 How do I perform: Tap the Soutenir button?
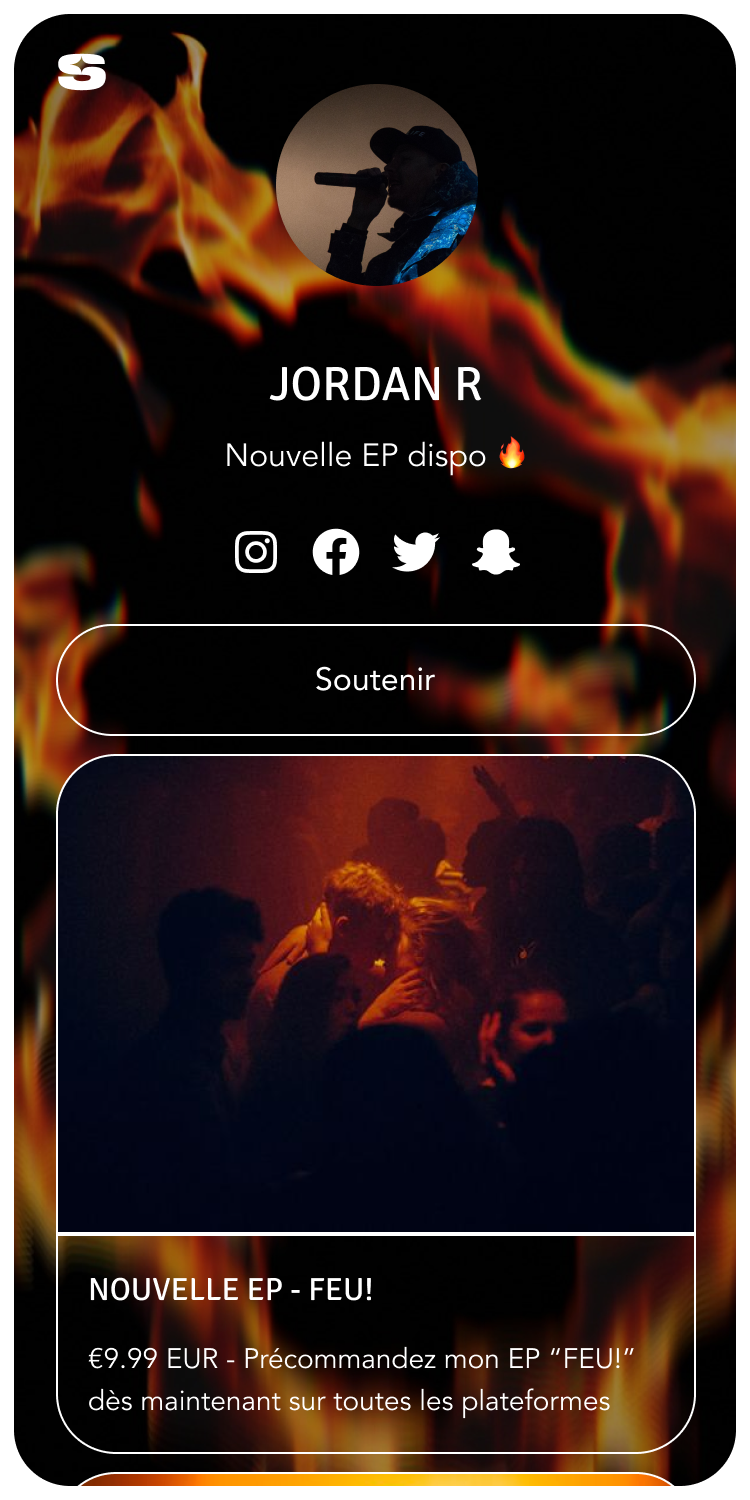pos(375,680)
